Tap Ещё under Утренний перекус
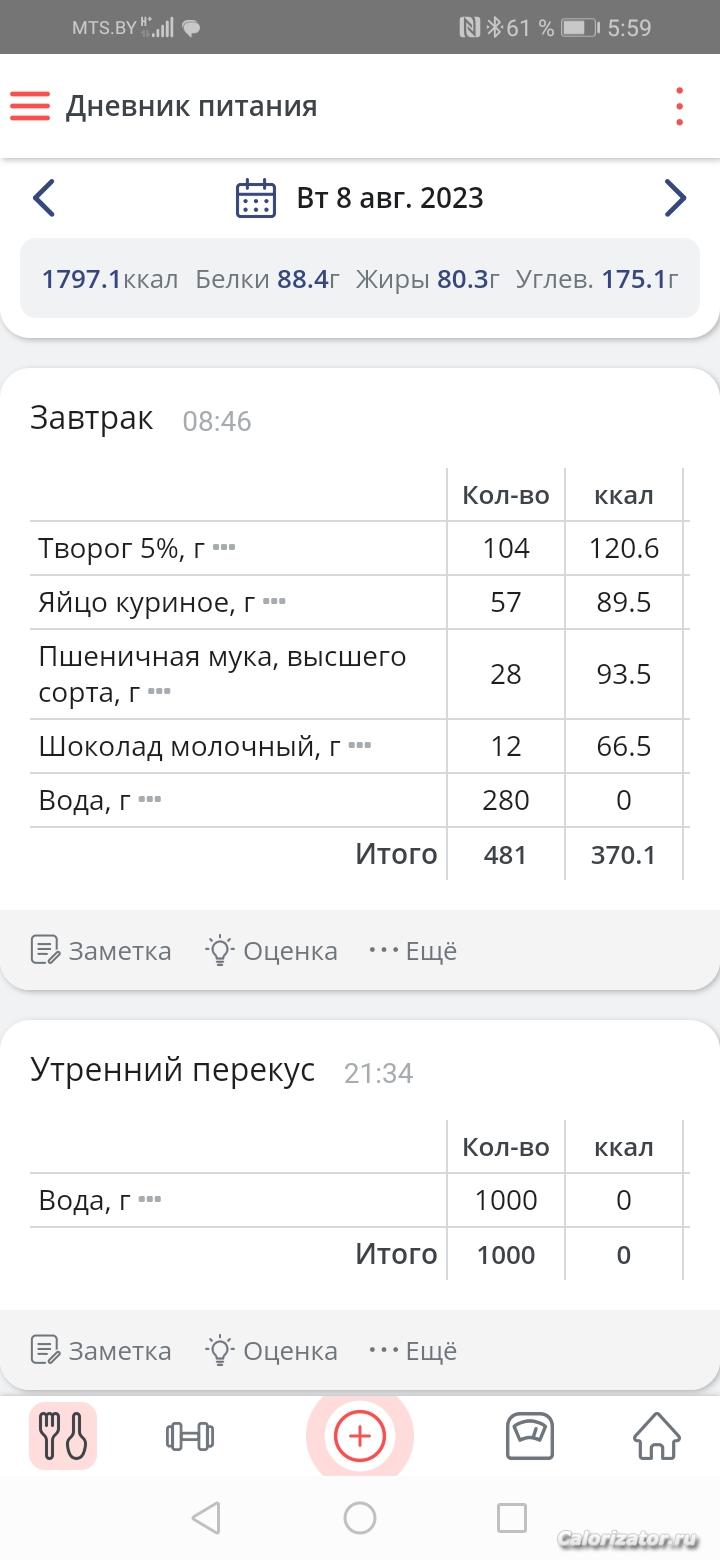 click(412, 1351)
